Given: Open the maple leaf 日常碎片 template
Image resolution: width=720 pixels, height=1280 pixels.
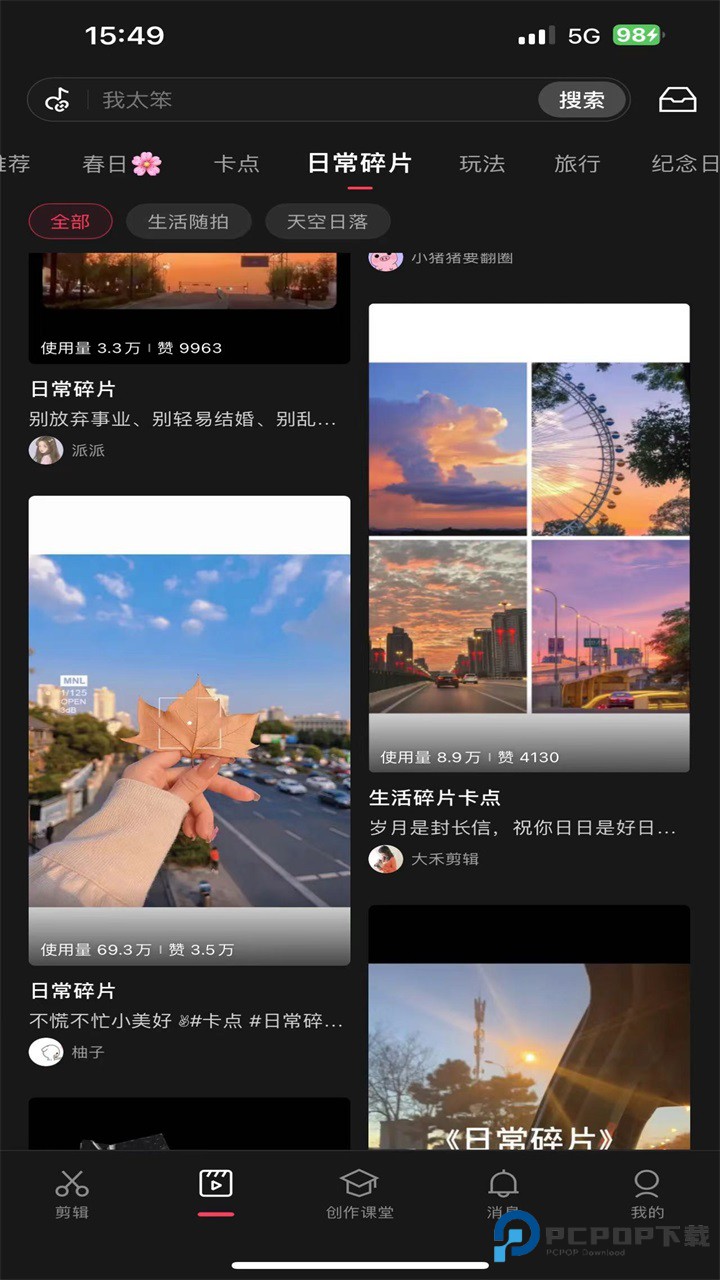Looking at the screenshot, I should 188,720.
